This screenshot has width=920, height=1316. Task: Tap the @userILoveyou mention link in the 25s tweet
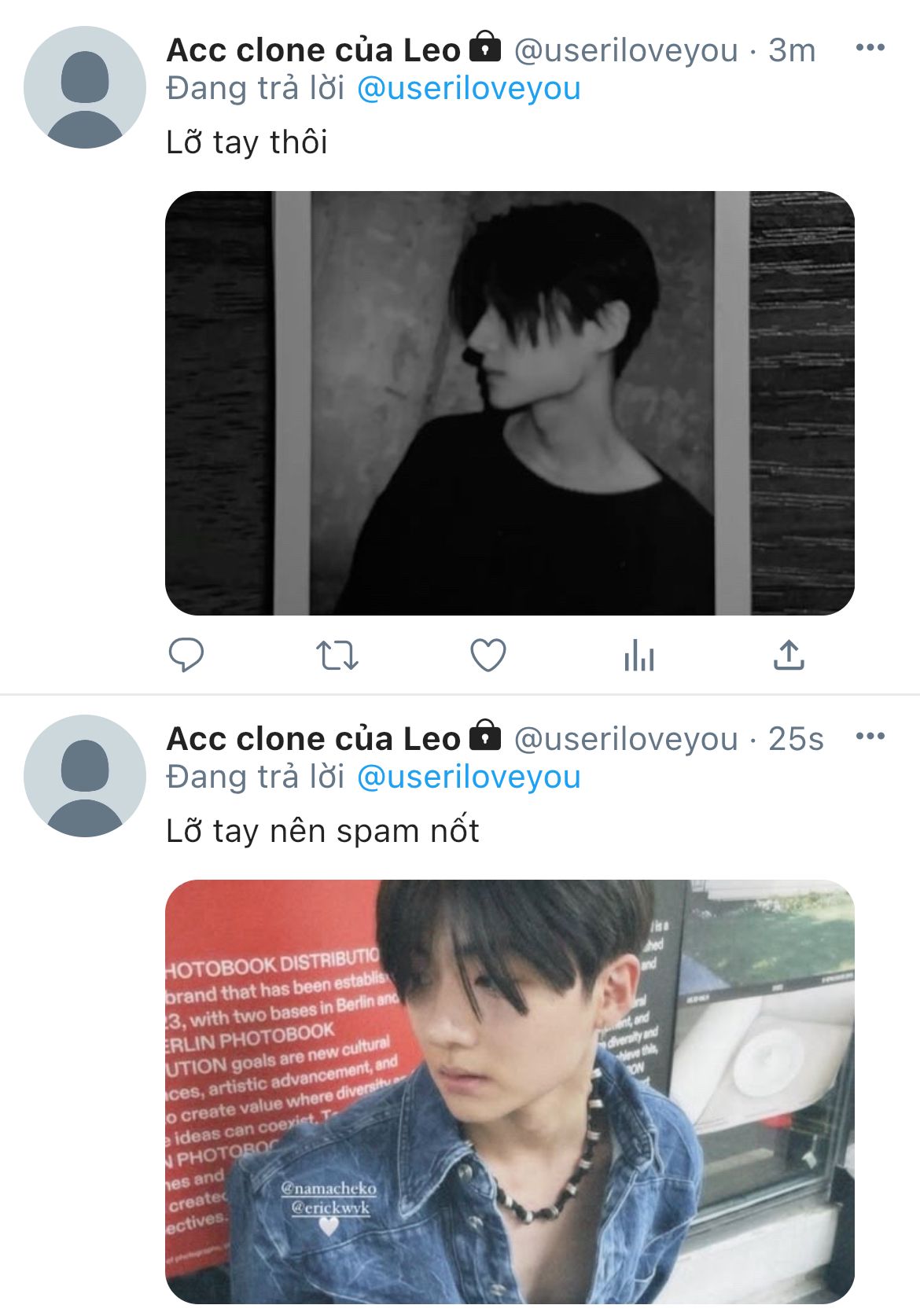pos(469,777)
